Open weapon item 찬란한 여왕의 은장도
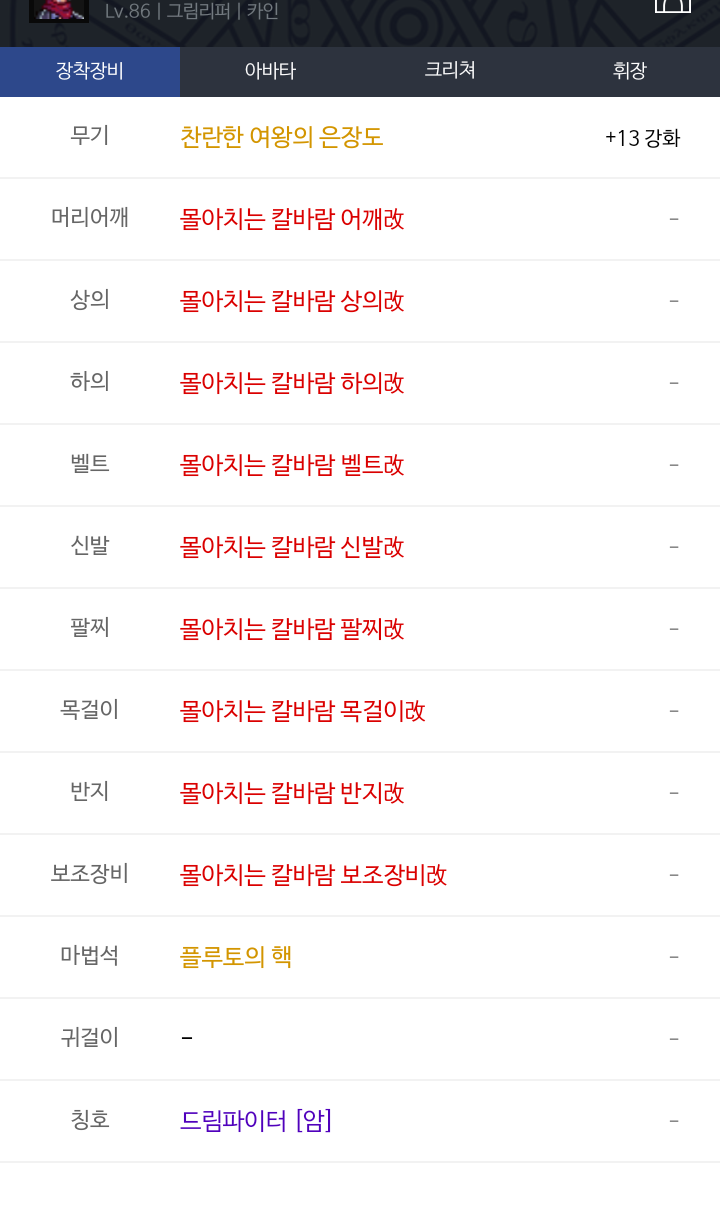The width and height of the screenshot is (720, 1221). (x=282, y=137)
